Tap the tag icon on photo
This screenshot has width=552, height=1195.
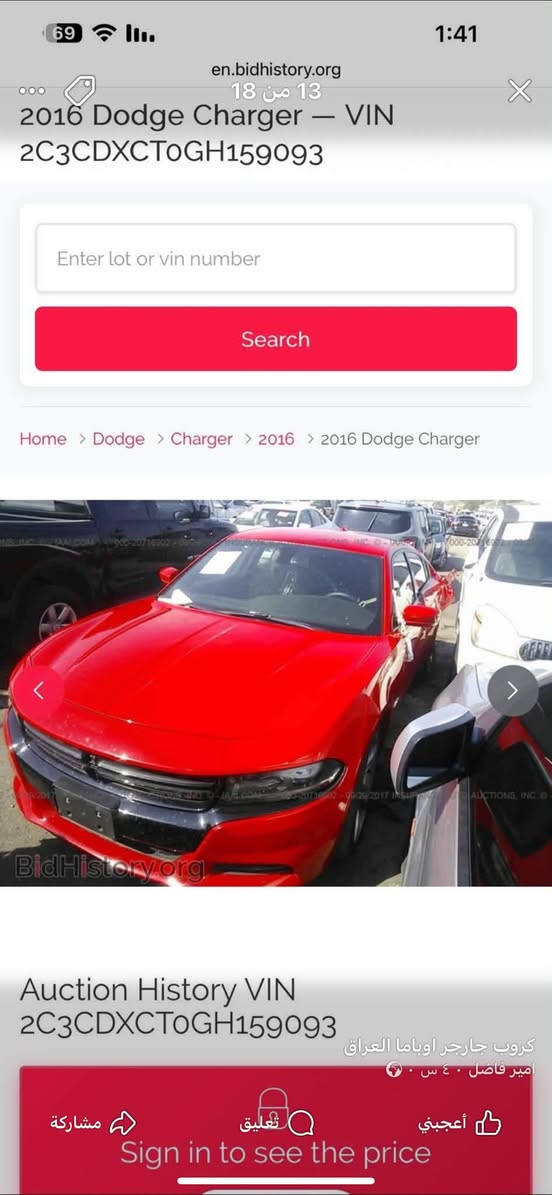[79, 91]
